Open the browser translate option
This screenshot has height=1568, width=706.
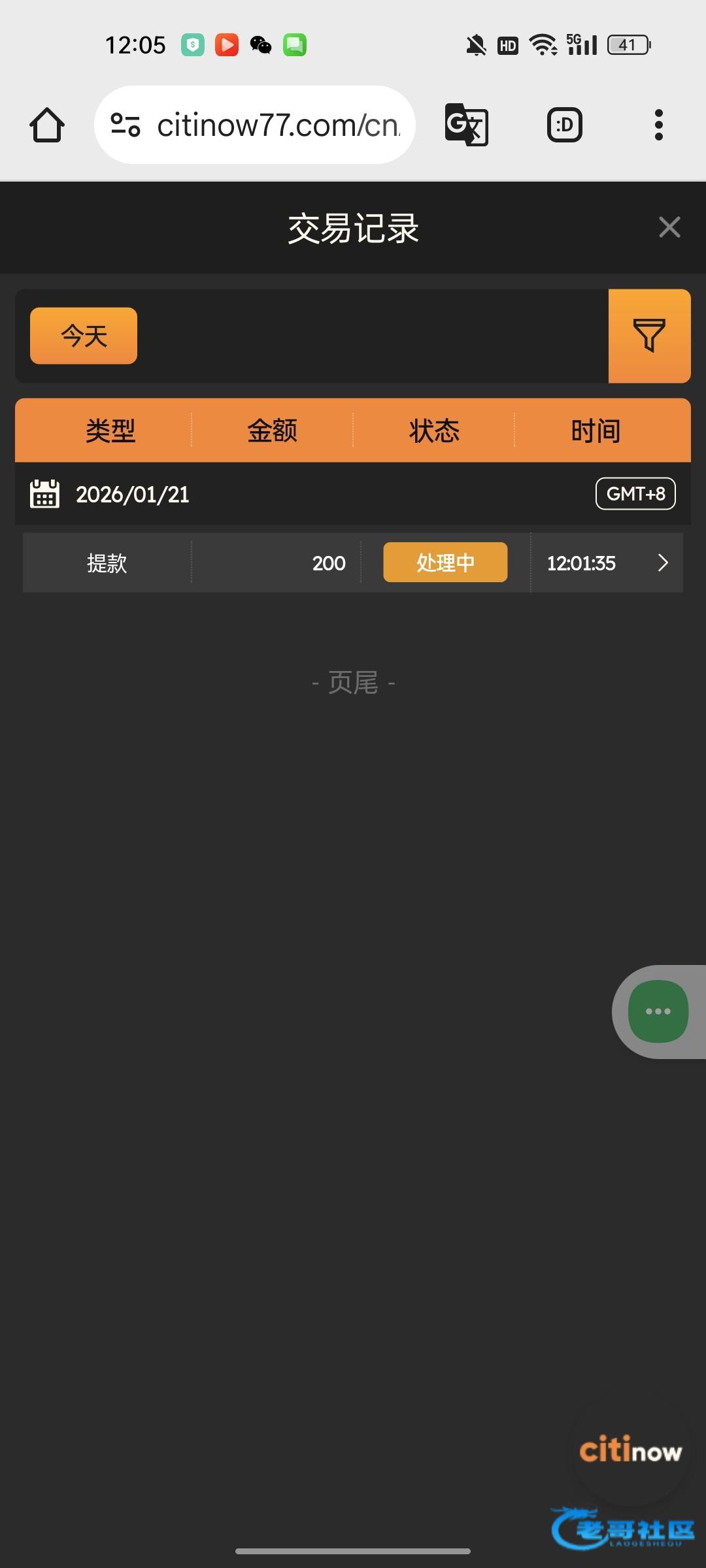coord(466,125)
